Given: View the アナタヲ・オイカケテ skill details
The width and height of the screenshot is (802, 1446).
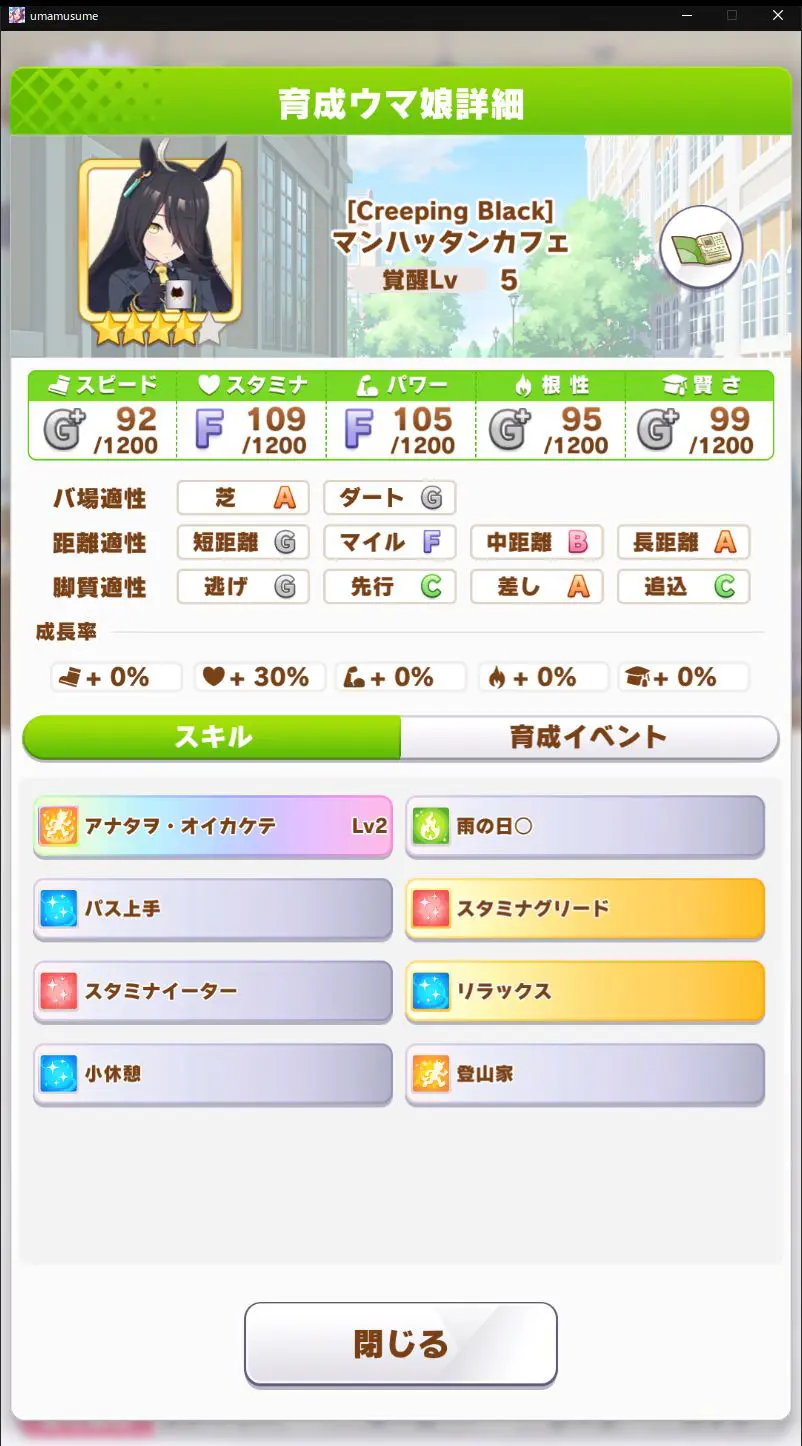Looking at the screenshot, I should 212,827.
